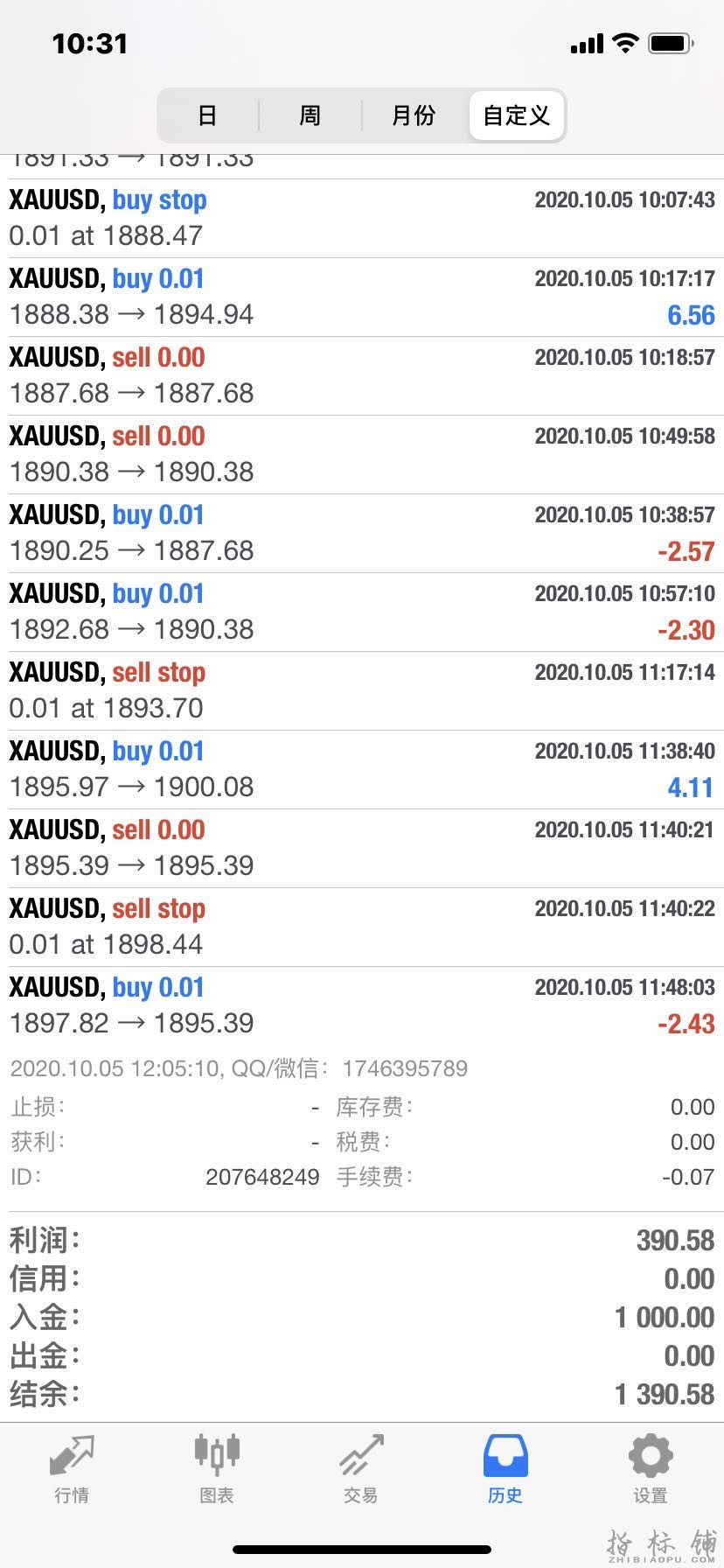Choose the 月份 period filter
This screenshot has height=1568, width=724.
pyautogui.click(x=414, y=115)
